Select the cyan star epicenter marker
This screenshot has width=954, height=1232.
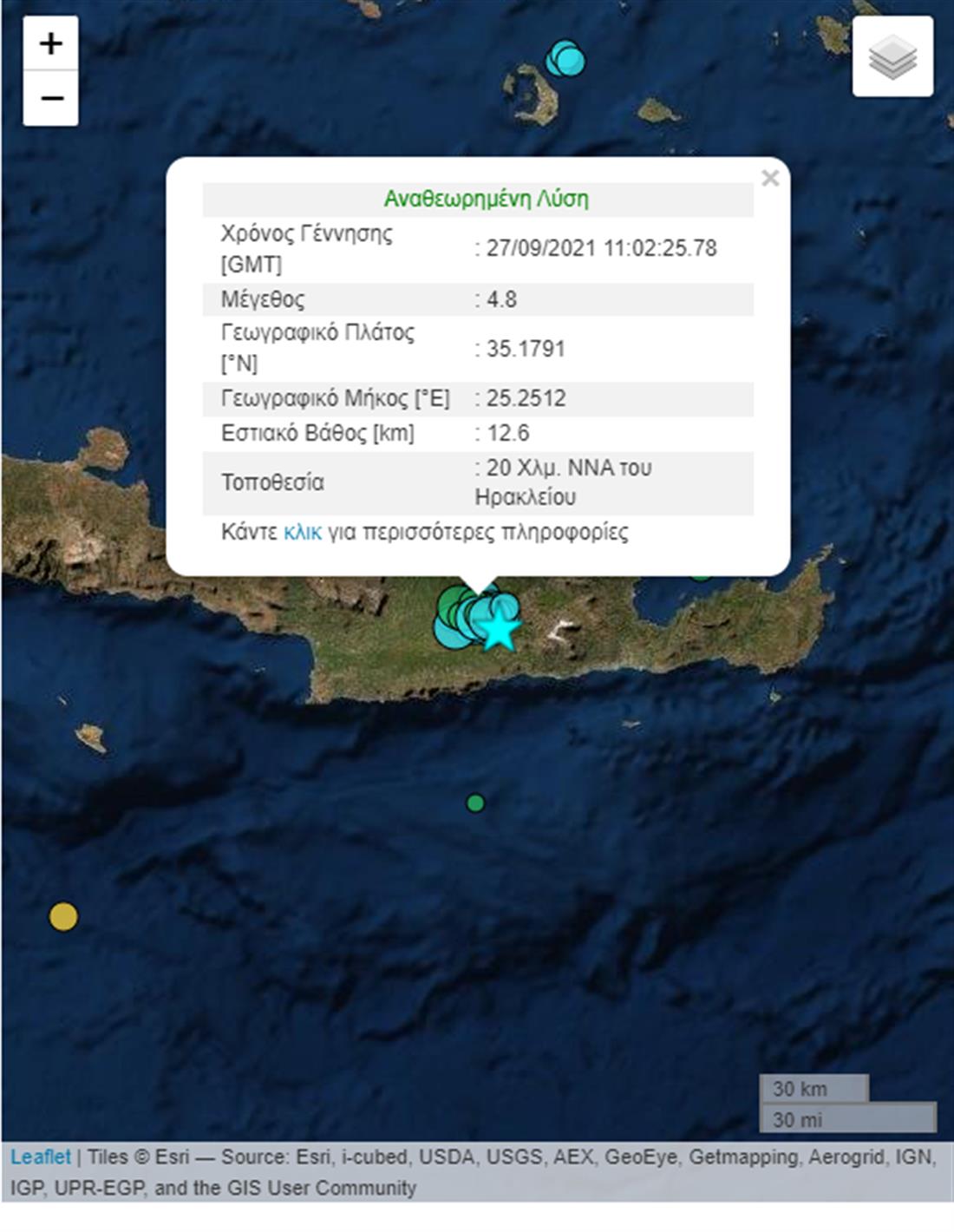click(499, 631)
